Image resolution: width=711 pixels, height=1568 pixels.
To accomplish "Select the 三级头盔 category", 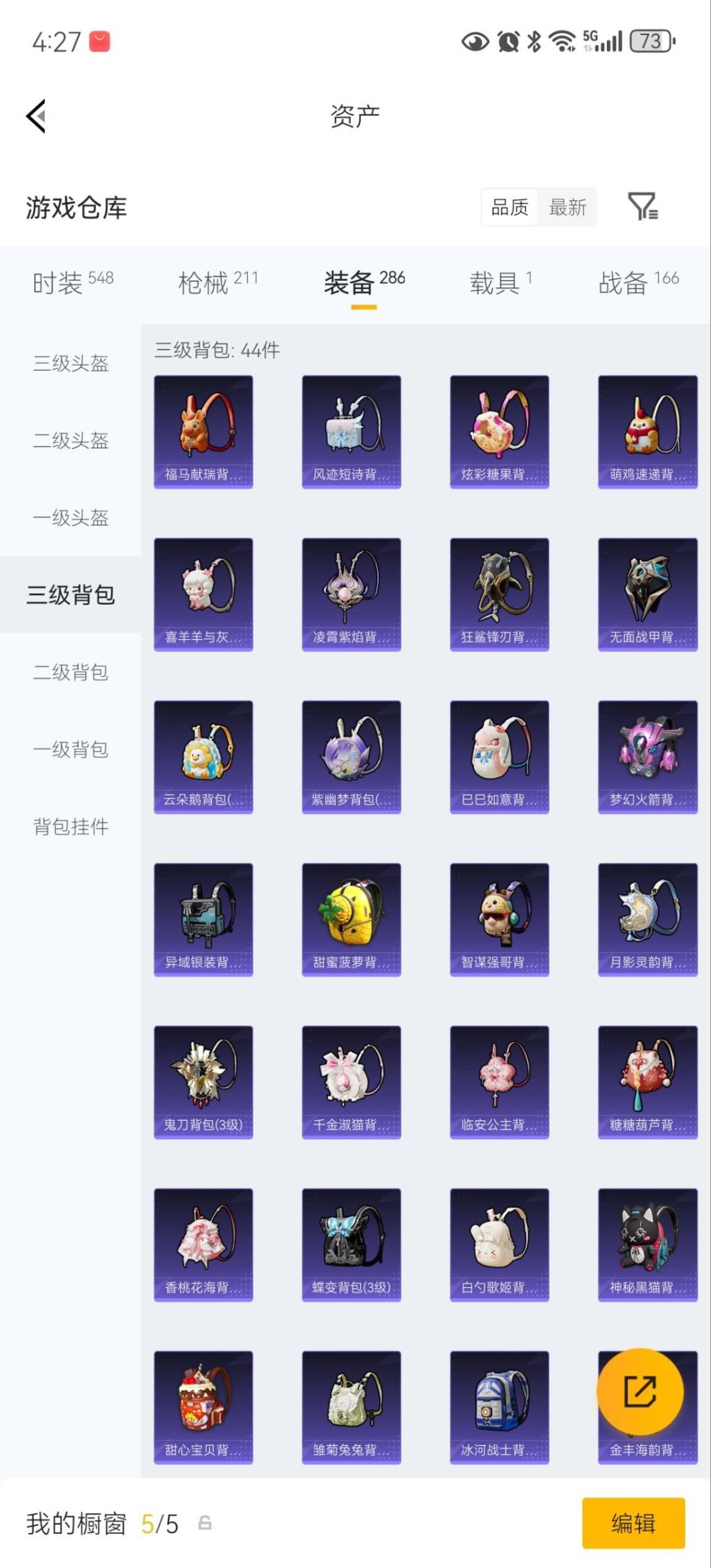I will tap(70, 364).
